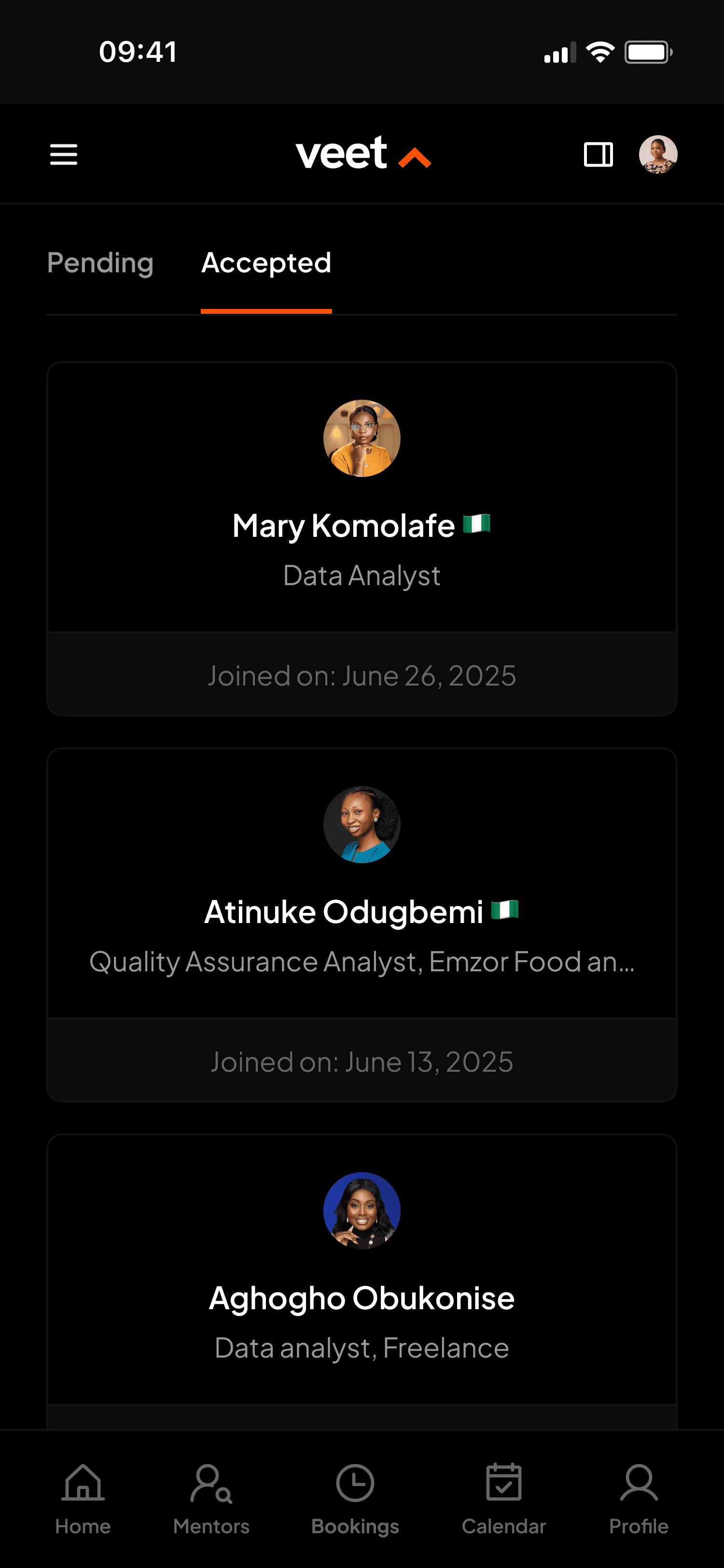
Task: Open the Calendar tab
Action: pos(504,1498)
